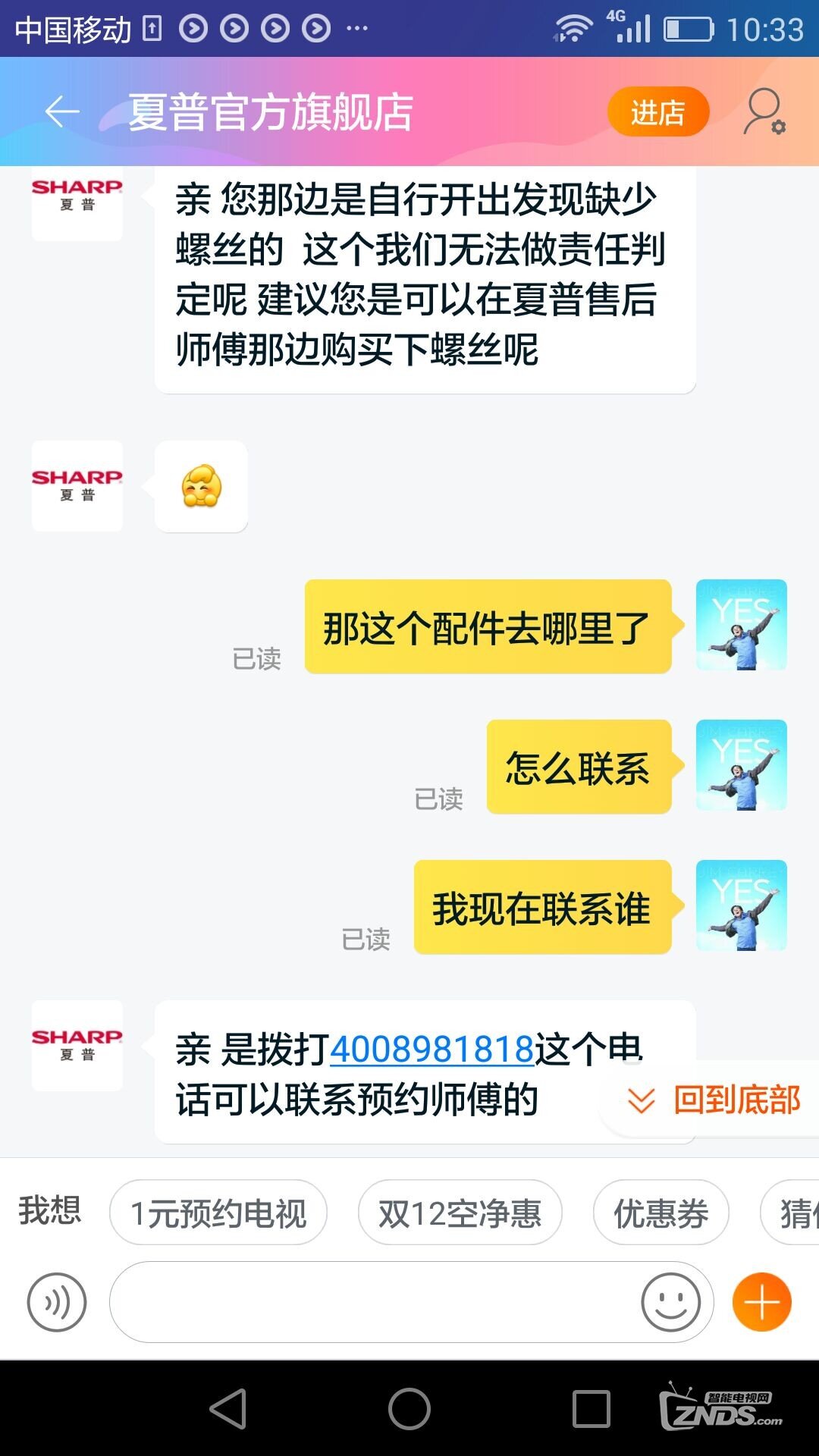The height and width of the screenshot is (1456, 819).
Task: Open the Sharp avatar beside the emoji message
Action: [x=77, y=485]
